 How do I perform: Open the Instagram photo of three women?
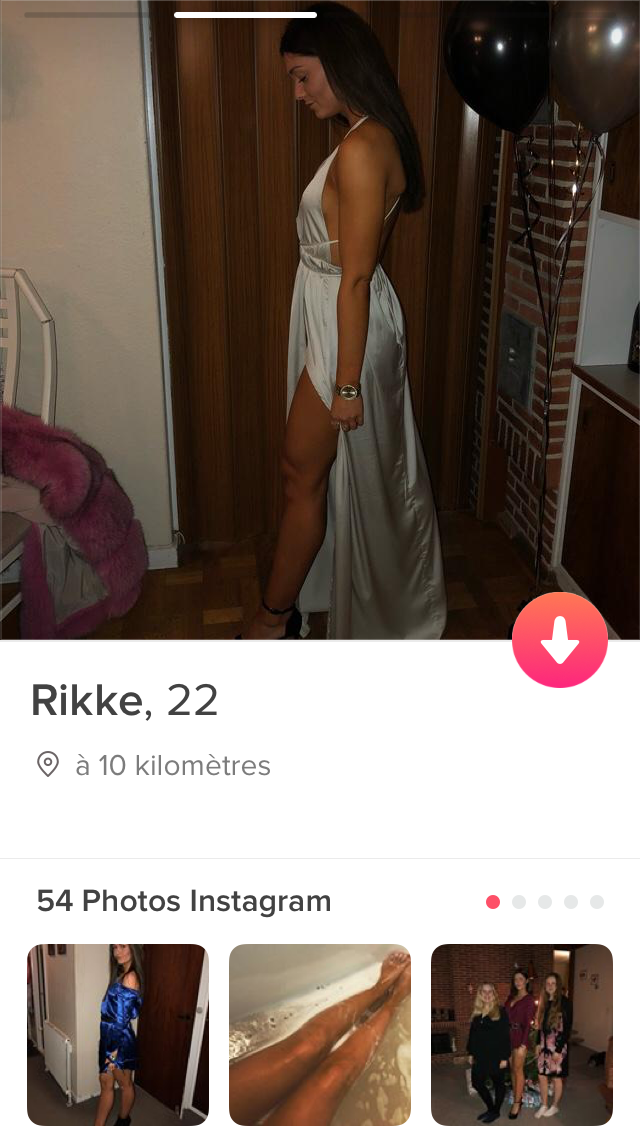coord(522,1035)
